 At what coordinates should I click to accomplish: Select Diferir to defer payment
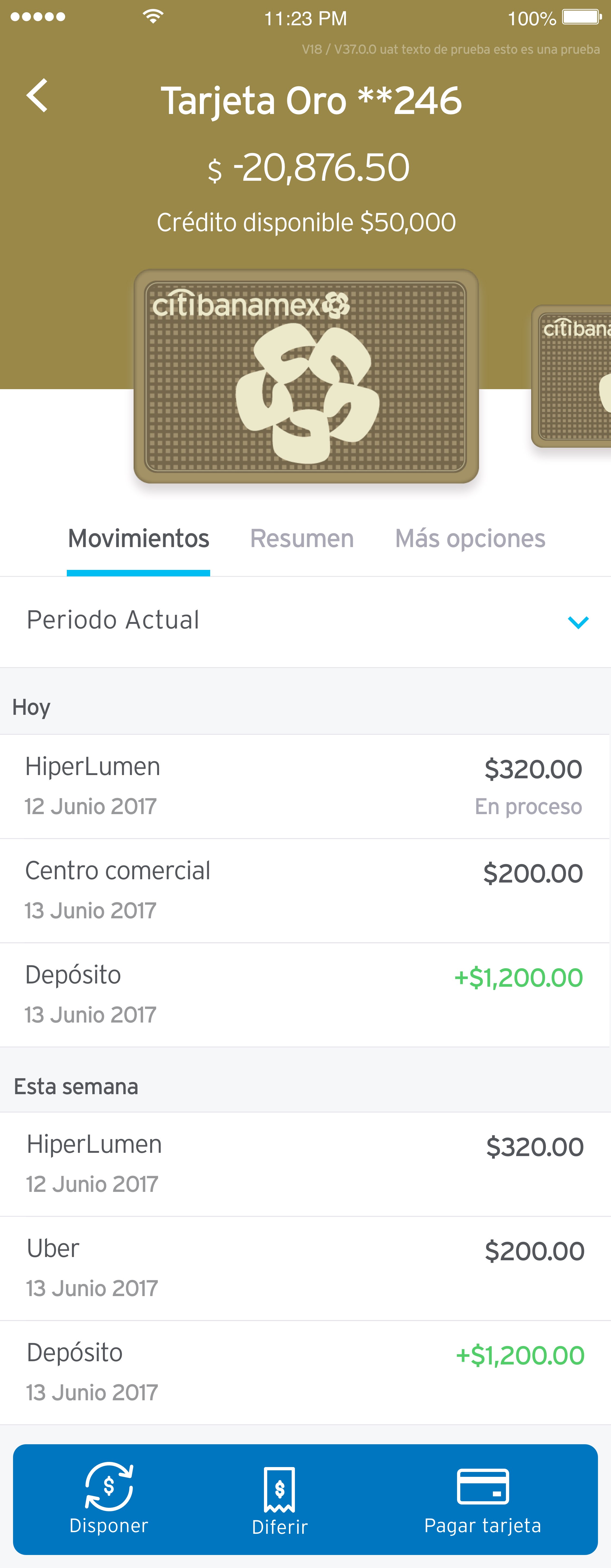click(x=280, y=1498)
